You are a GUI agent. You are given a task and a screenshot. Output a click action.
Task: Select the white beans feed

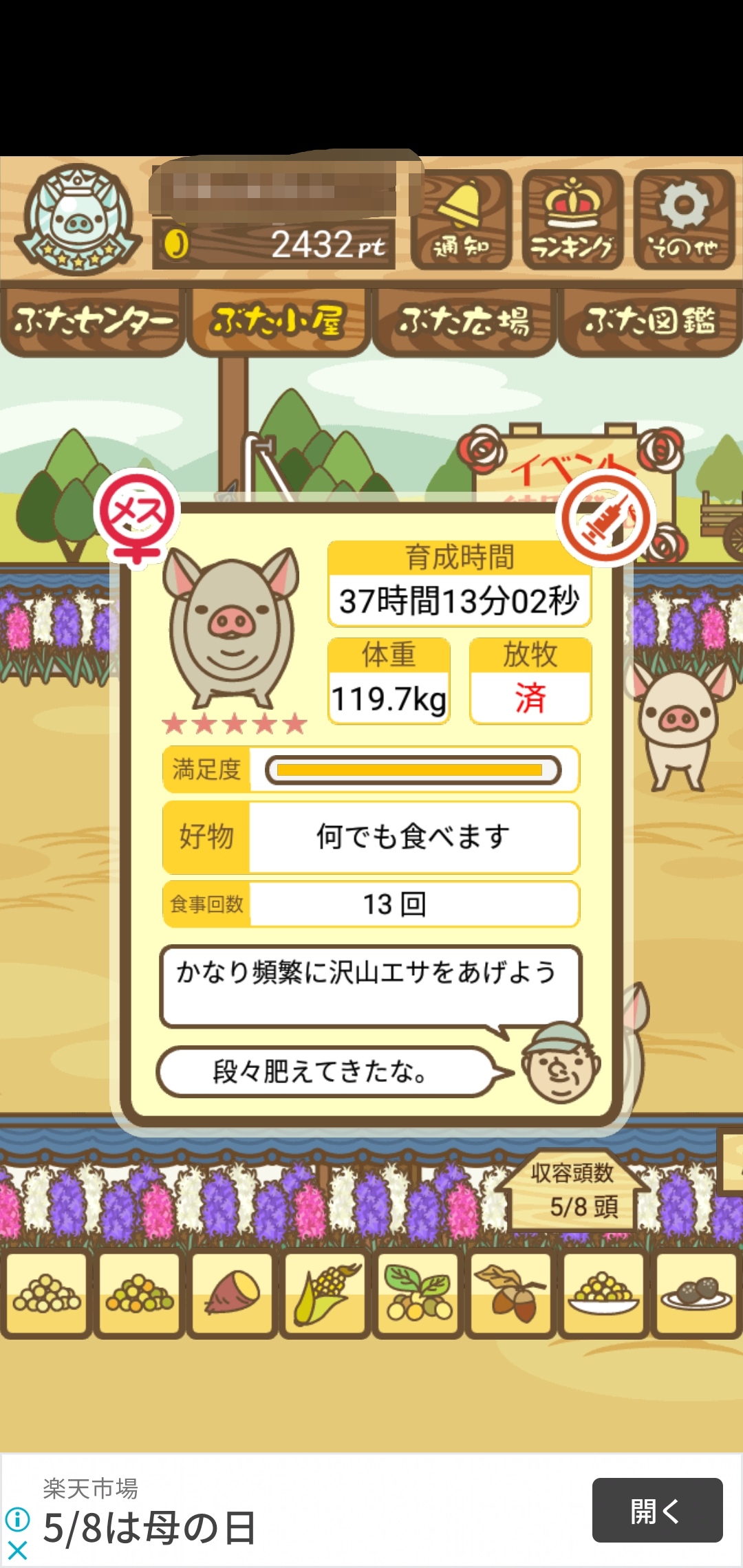[x=47, y=1295]
